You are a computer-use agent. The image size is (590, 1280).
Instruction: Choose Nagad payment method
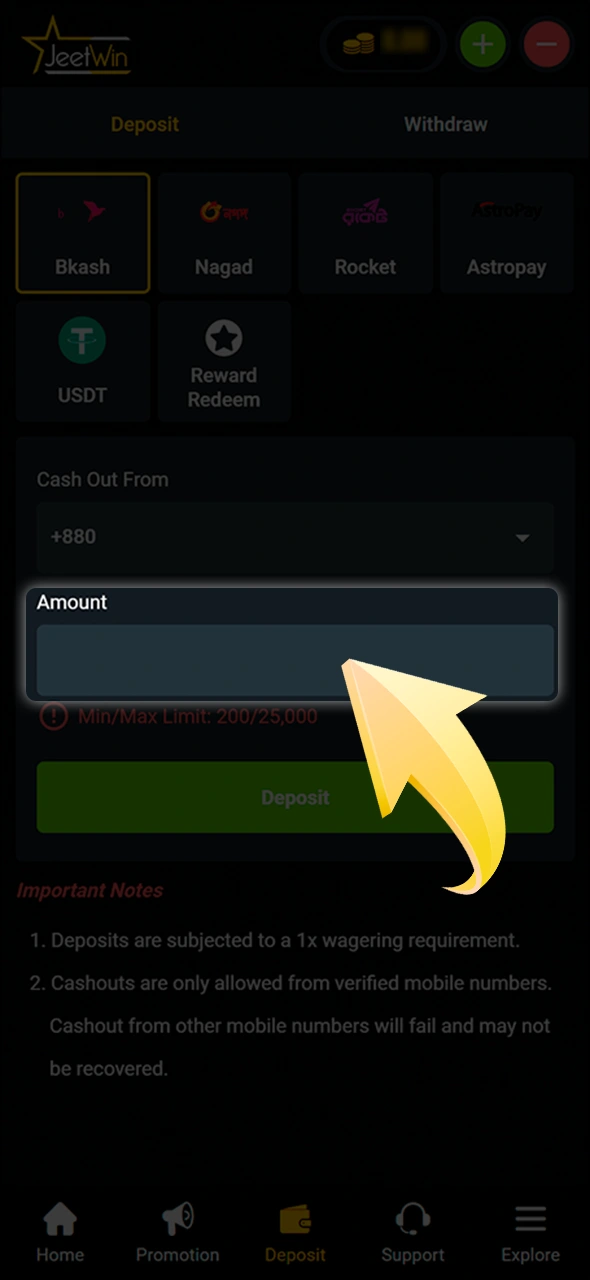click(224, 233)
